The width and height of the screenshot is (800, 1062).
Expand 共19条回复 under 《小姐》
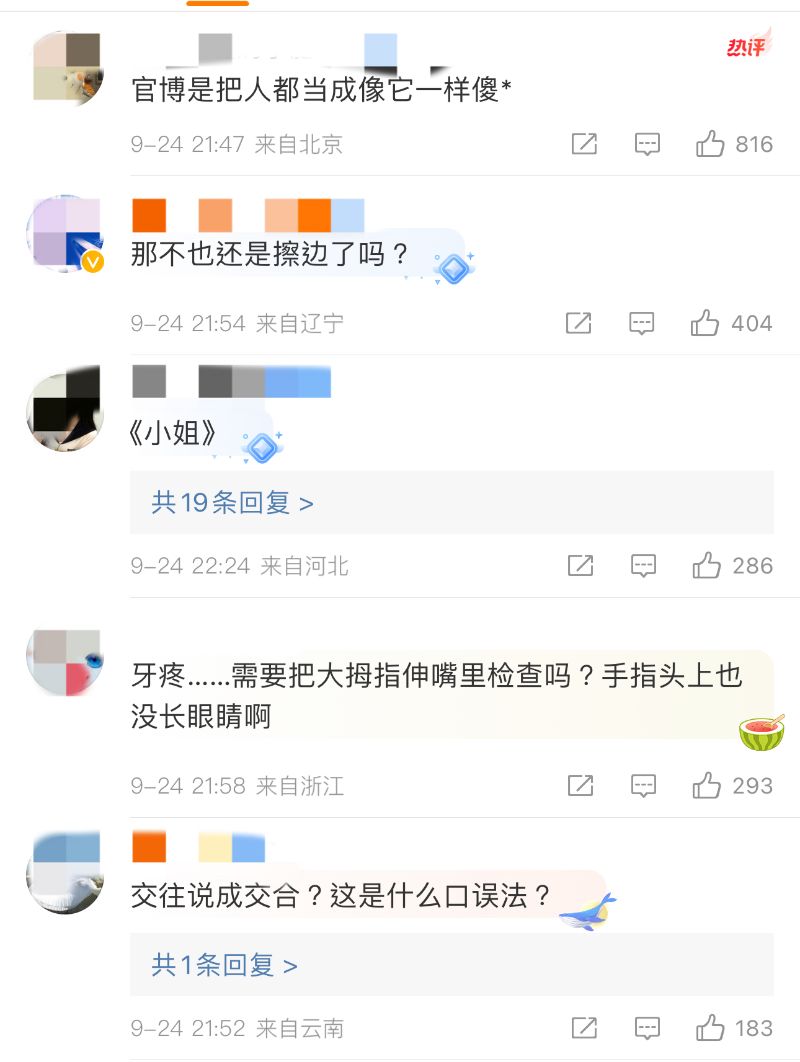[x=232, y=502]
